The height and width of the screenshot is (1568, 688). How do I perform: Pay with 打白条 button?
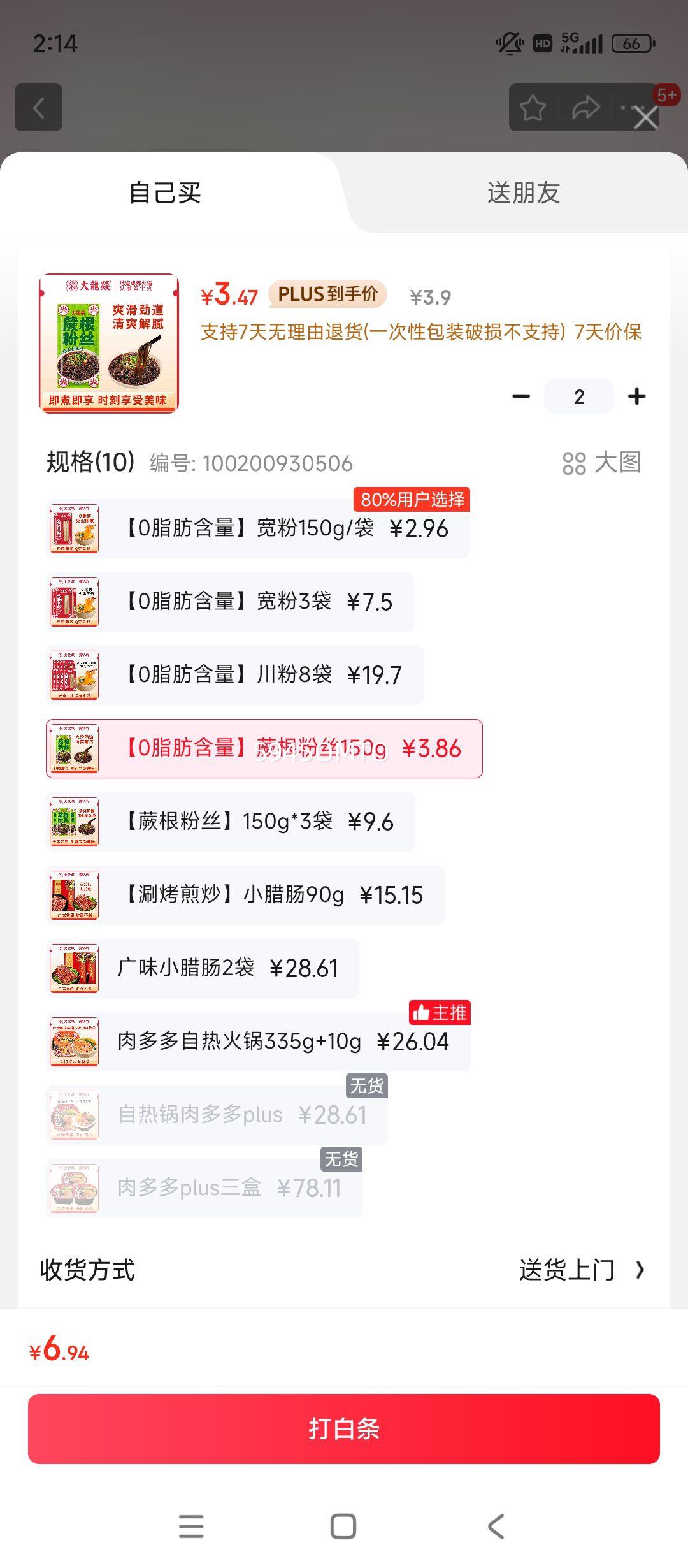click(344, 1428)
